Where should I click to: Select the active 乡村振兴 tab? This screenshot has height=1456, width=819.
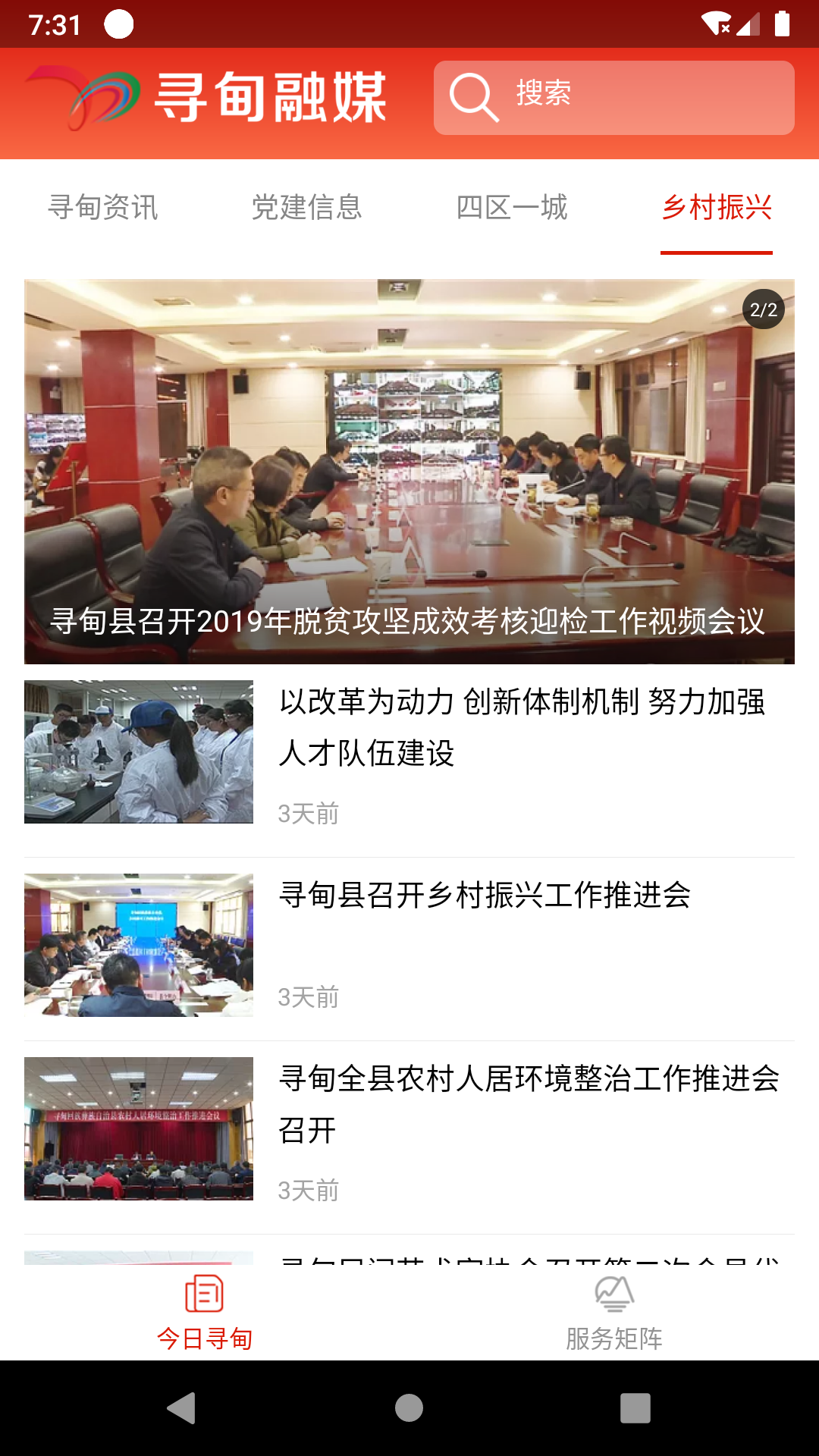click(717, 206)
